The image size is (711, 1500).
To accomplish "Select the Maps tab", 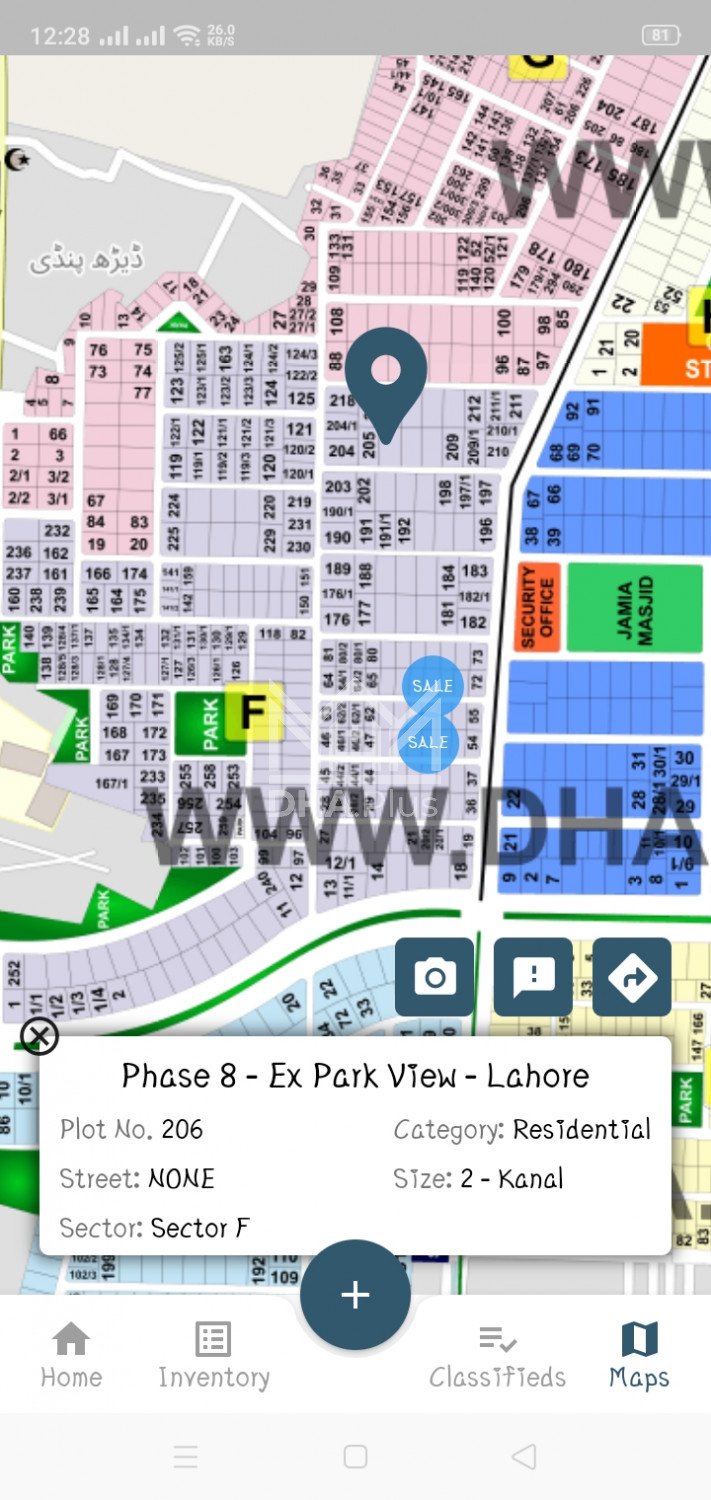I will tap(639, 1355).
